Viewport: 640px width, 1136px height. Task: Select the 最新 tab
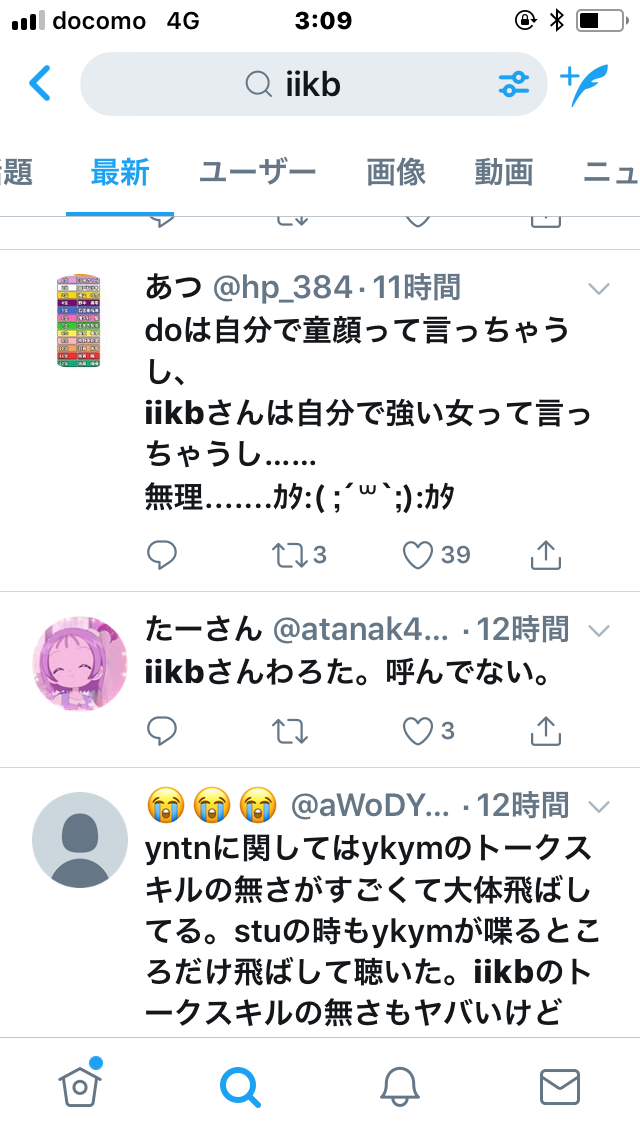click(x=120, y=172)
